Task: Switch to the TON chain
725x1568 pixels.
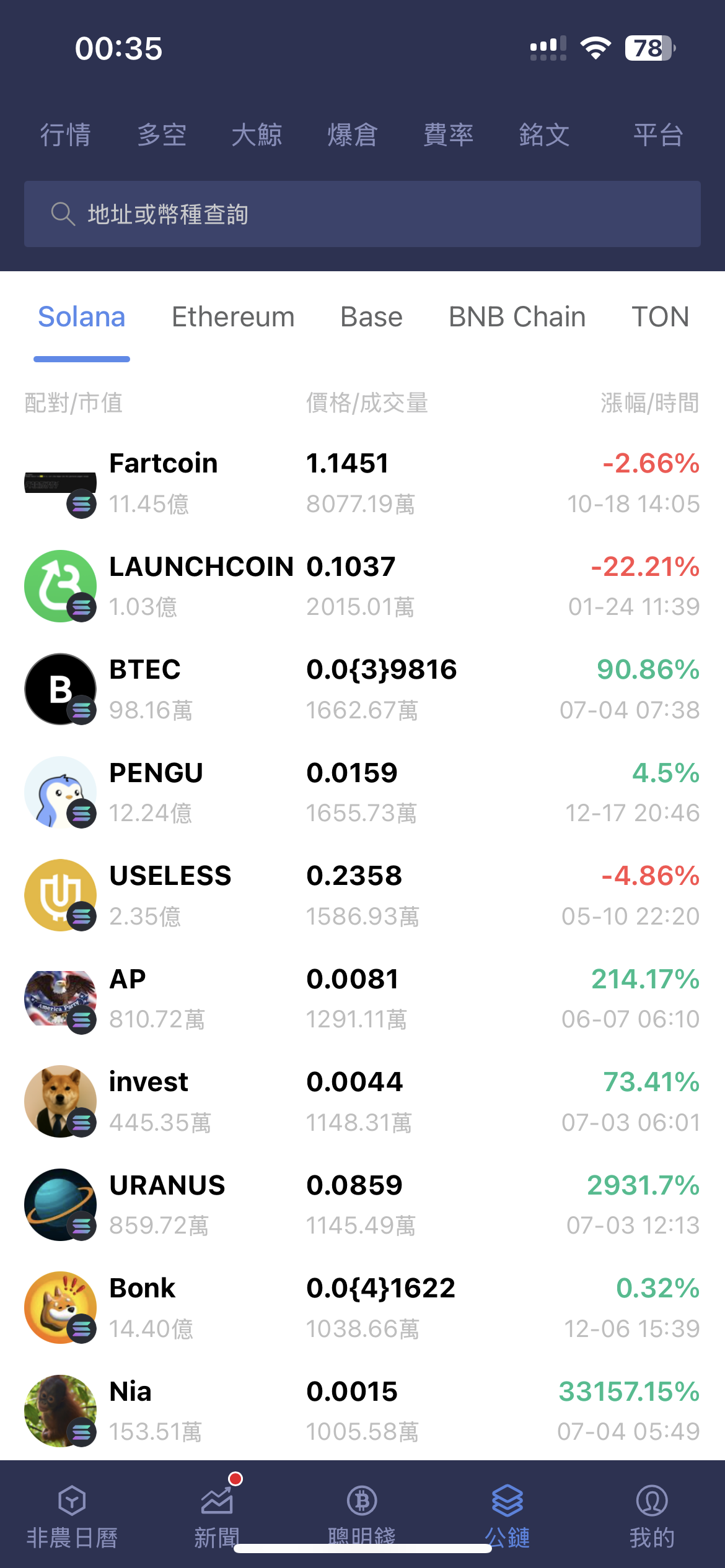Action: 661,317
